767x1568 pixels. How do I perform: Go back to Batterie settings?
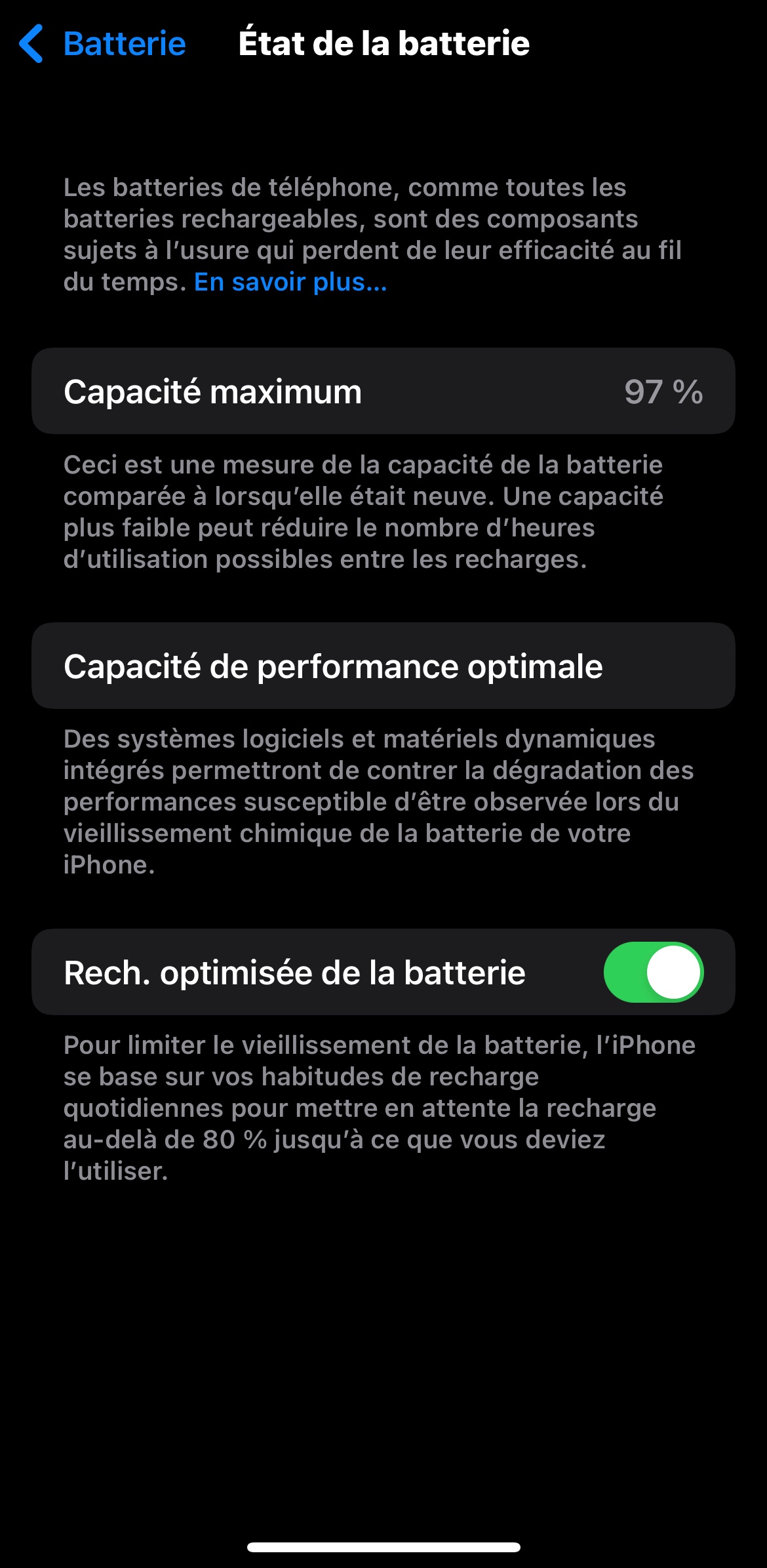104,44
